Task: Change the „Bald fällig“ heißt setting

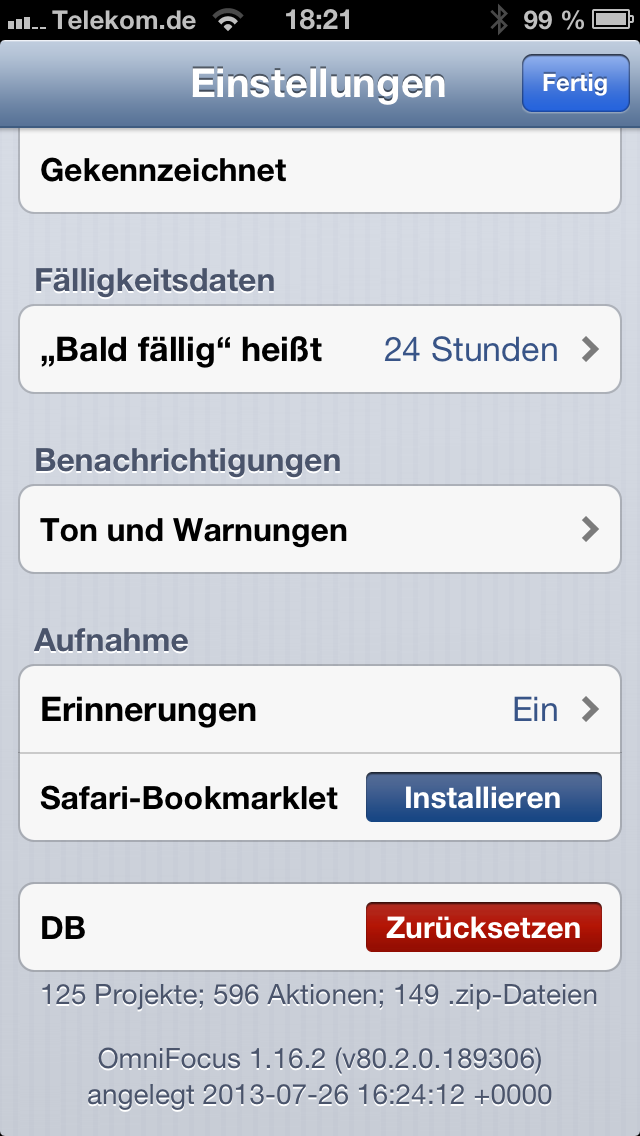Action: point(320,350)
